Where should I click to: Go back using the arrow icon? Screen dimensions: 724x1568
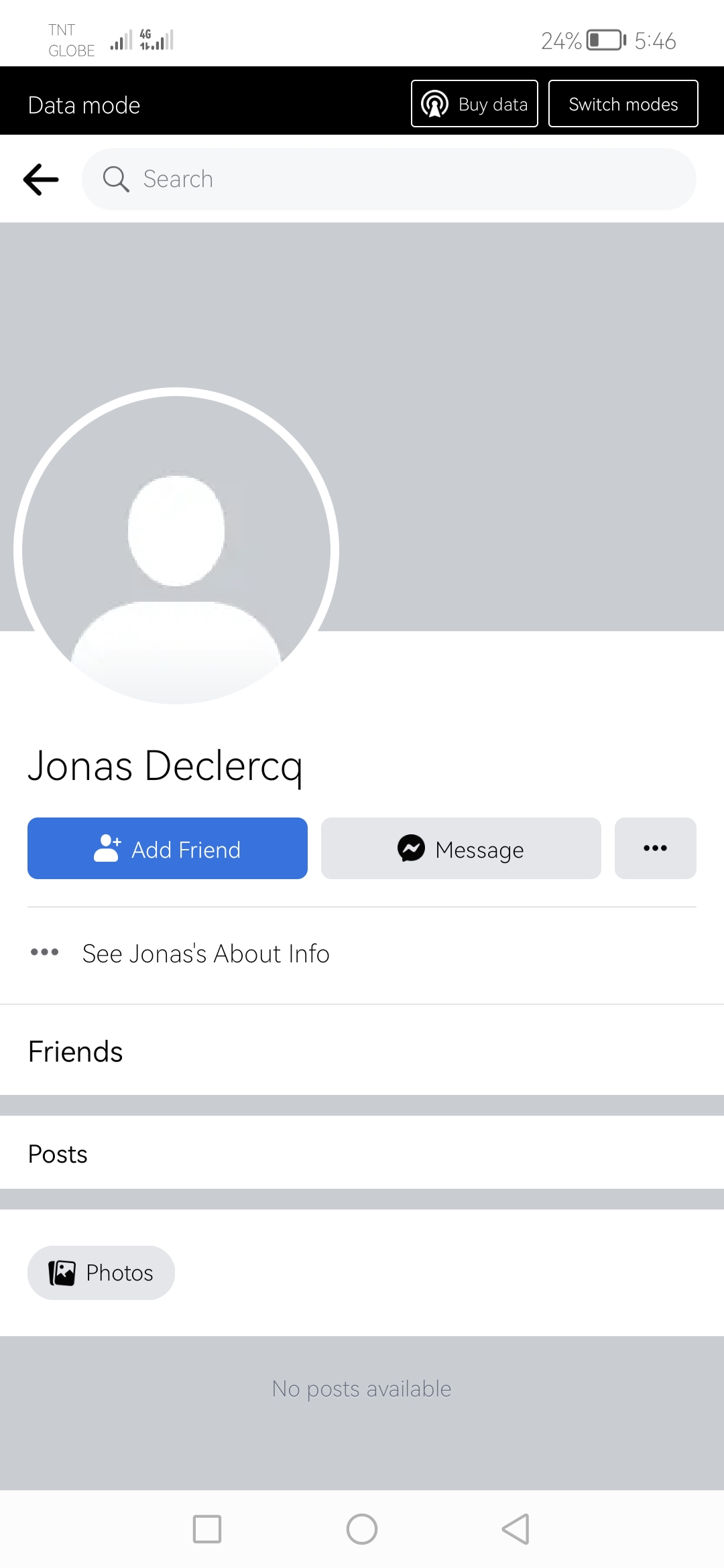click(x=41, y=180)
